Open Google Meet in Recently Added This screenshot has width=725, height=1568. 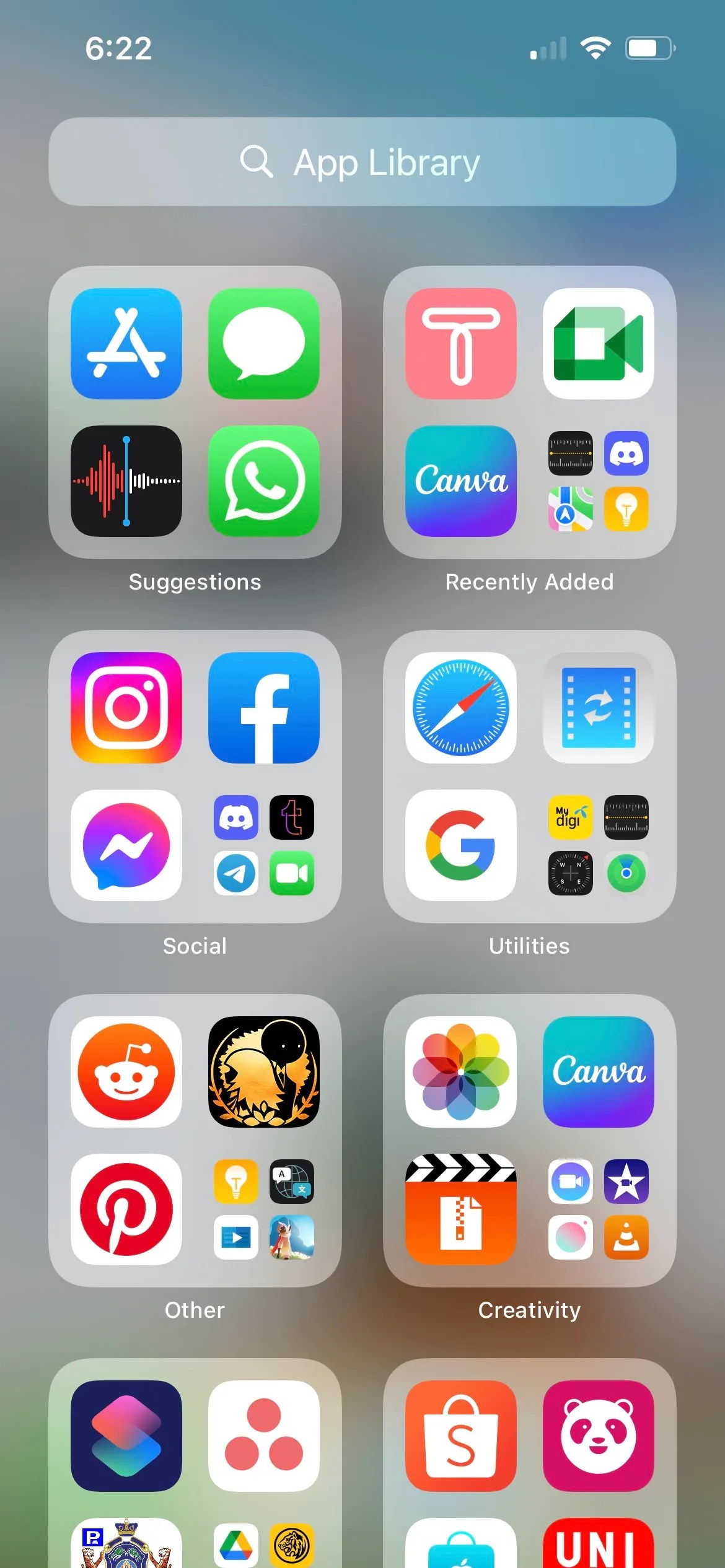tap(598, 345)
